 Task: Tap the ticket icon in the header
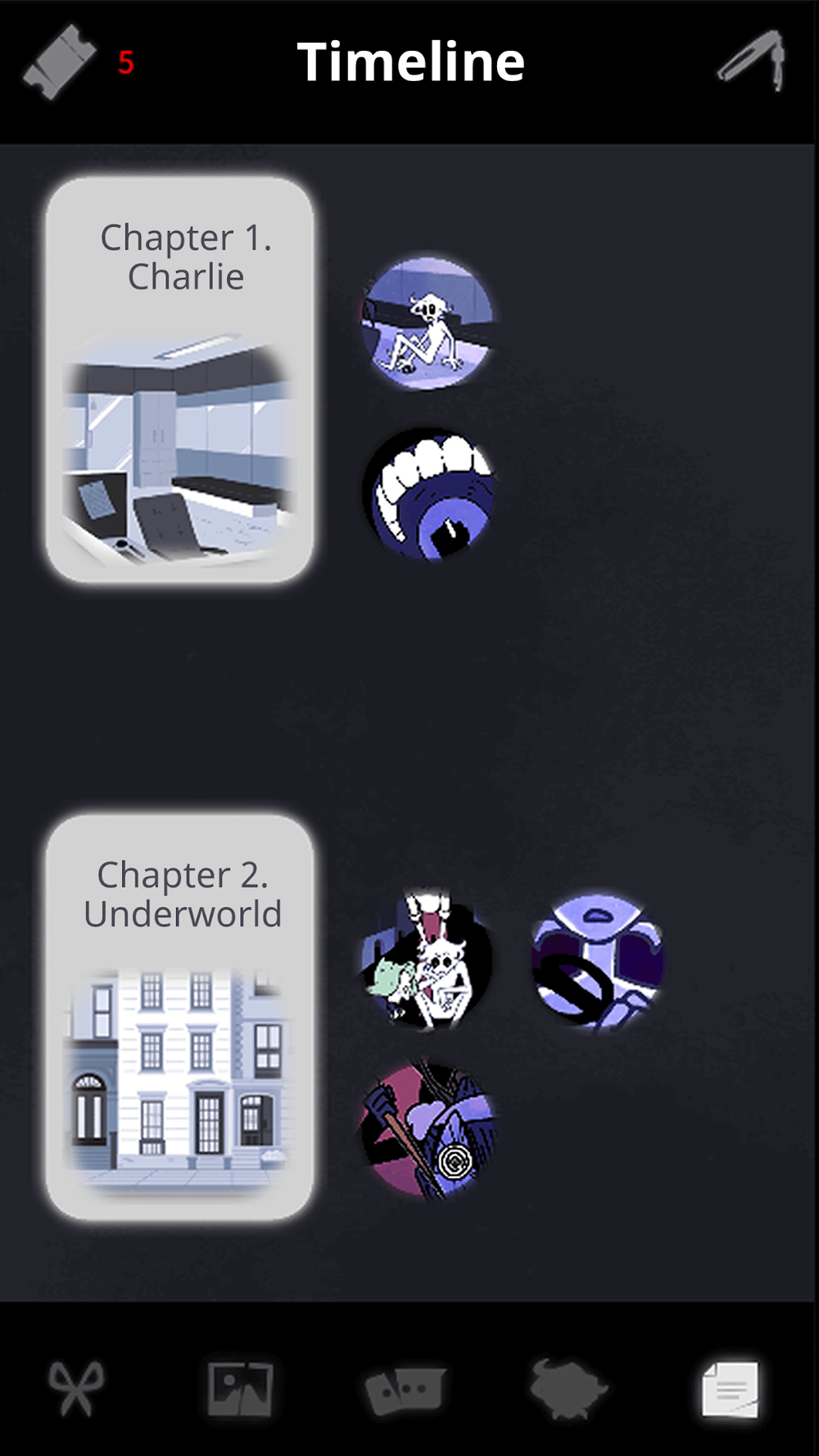click(59, 62)
